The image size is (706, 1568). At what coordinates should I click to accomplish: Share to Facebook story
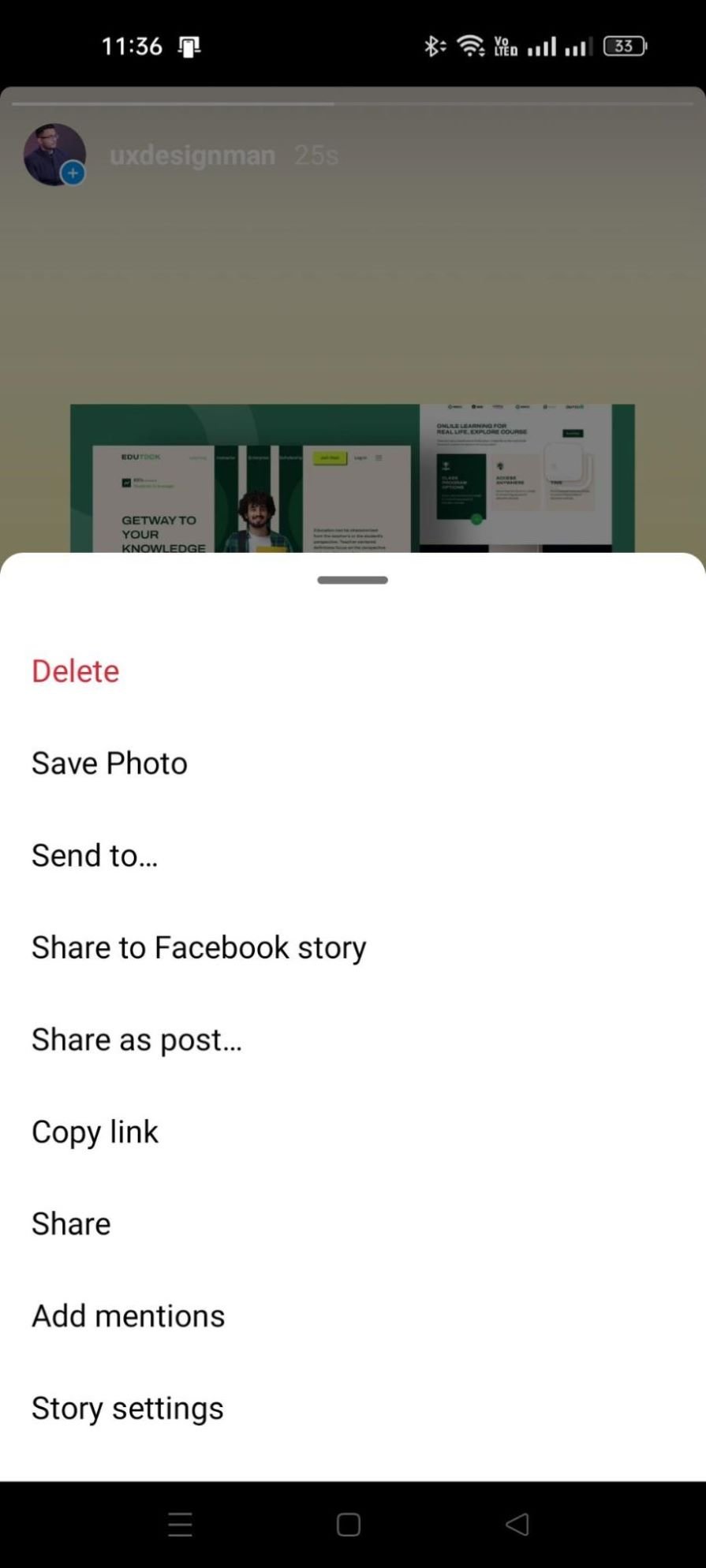point(199,947)
